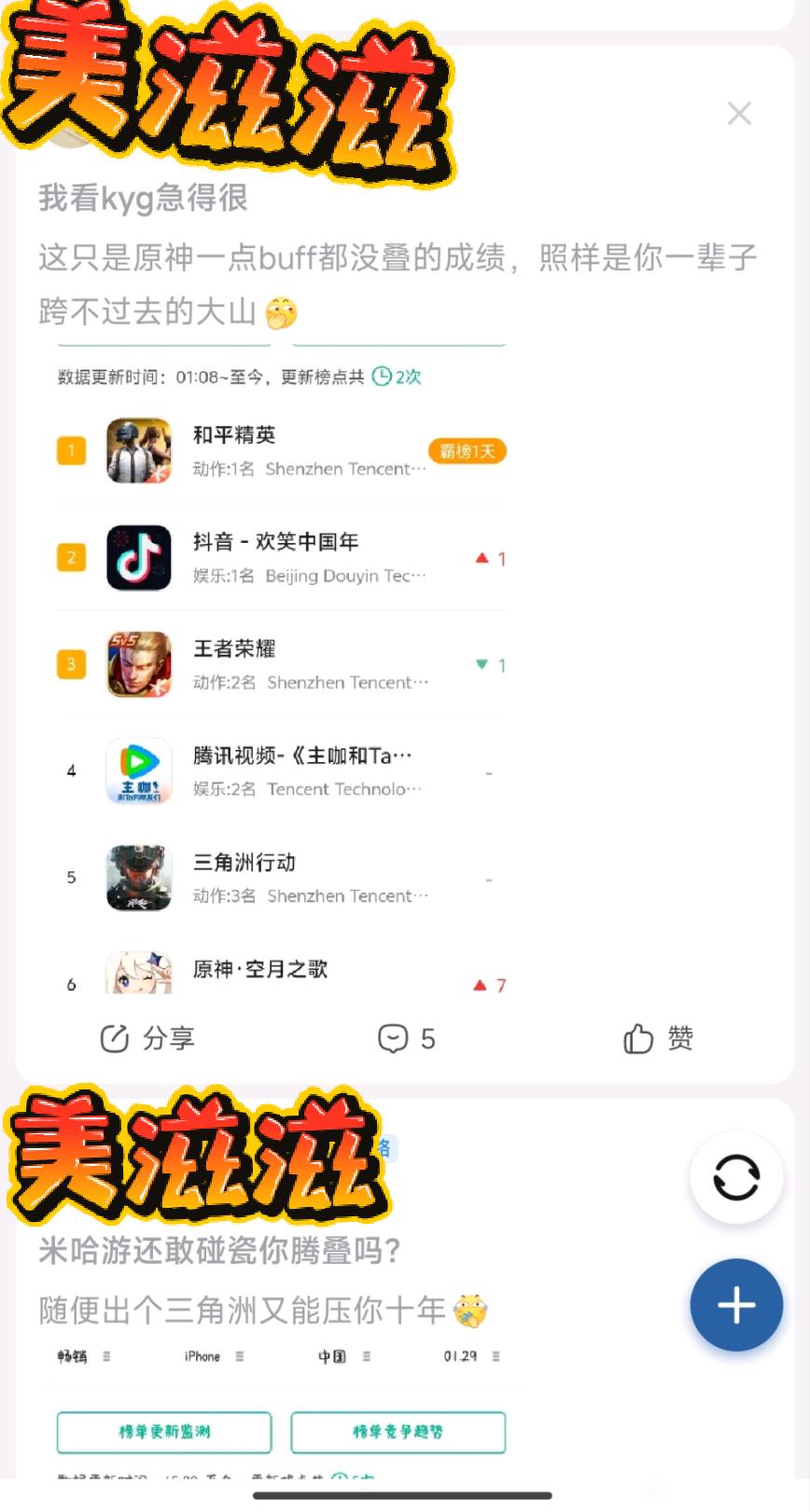Share the post about kyg

(147, 1038)
